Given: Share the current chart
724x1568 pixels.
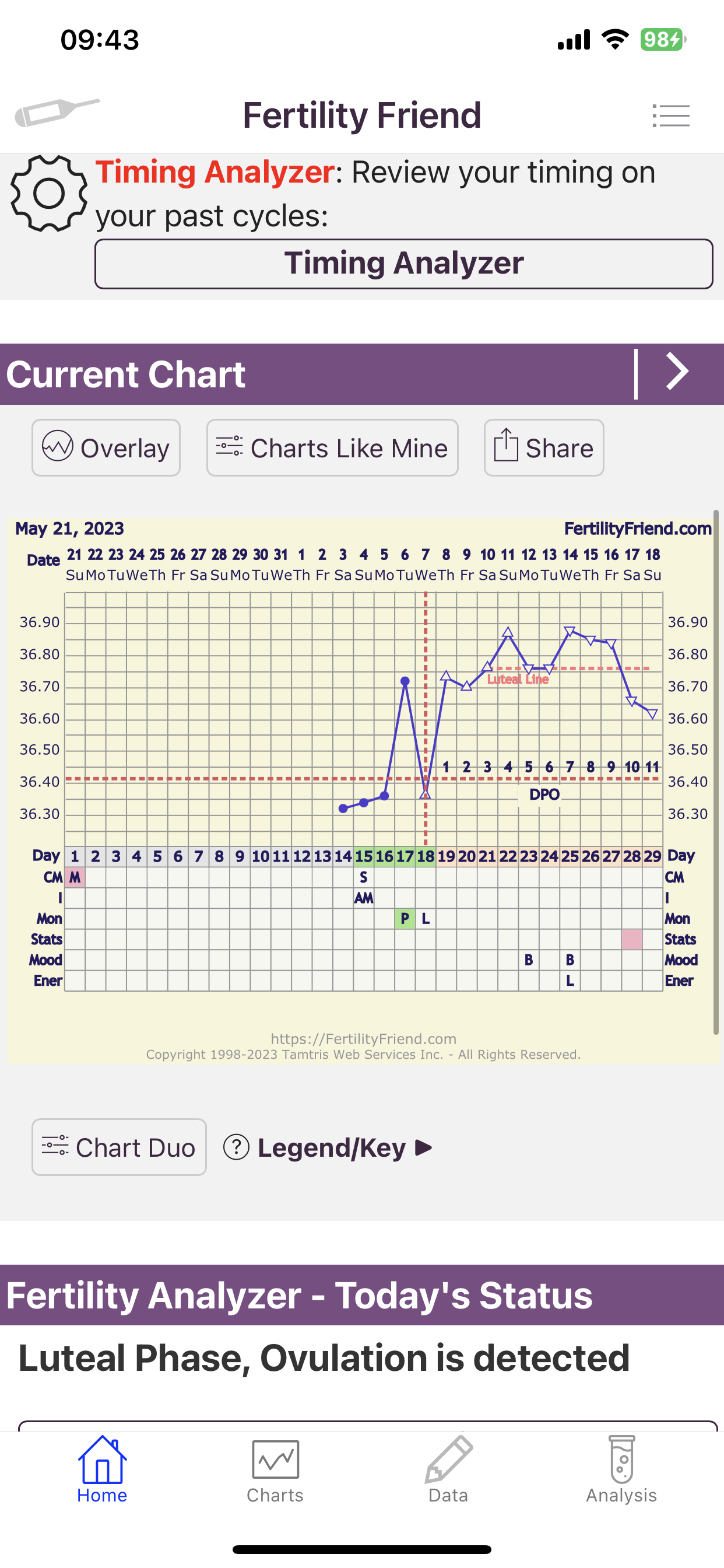Looking at the screenshot, I should click(x=543, y=448).
